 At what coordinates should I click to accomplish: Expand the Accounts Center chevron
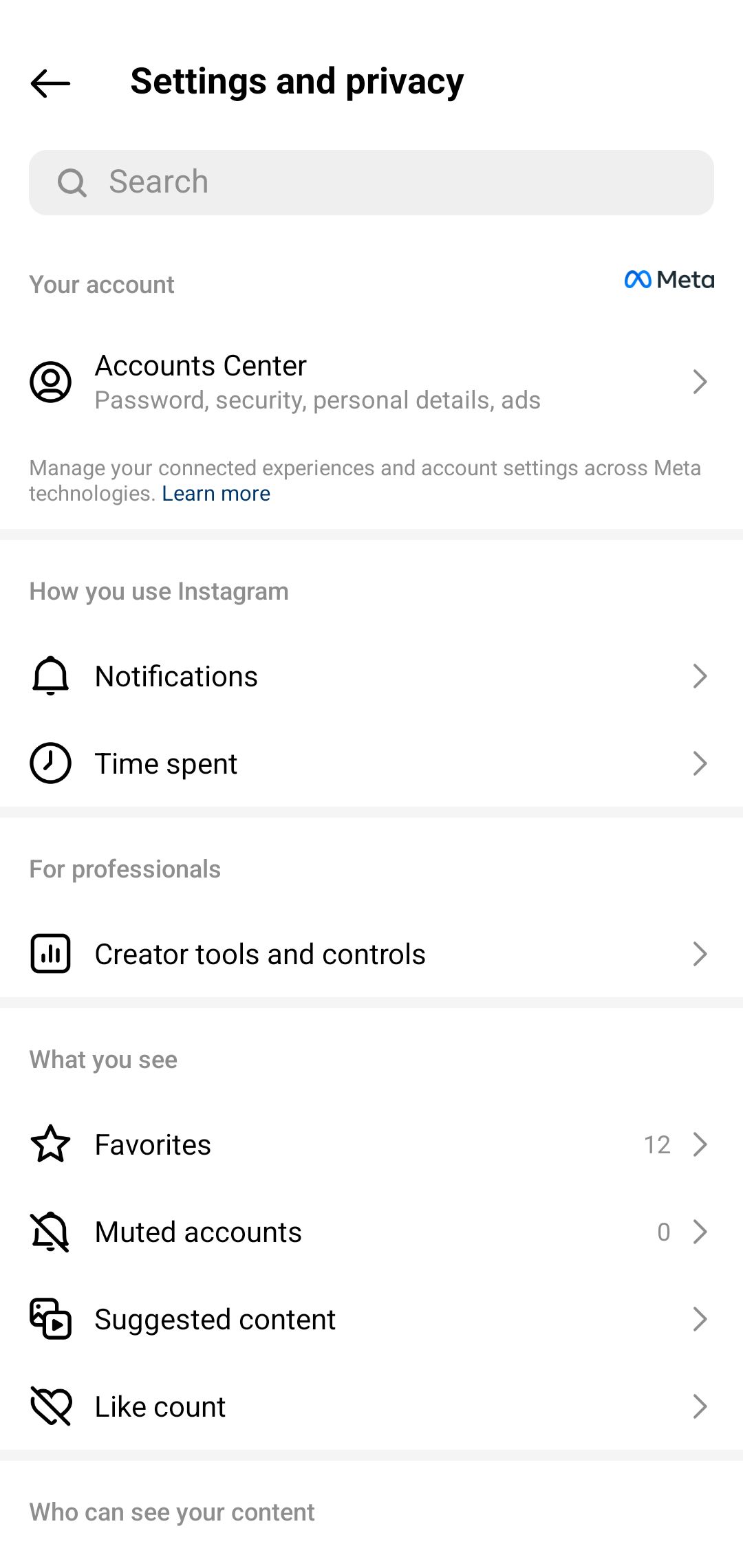pos(700,382)
